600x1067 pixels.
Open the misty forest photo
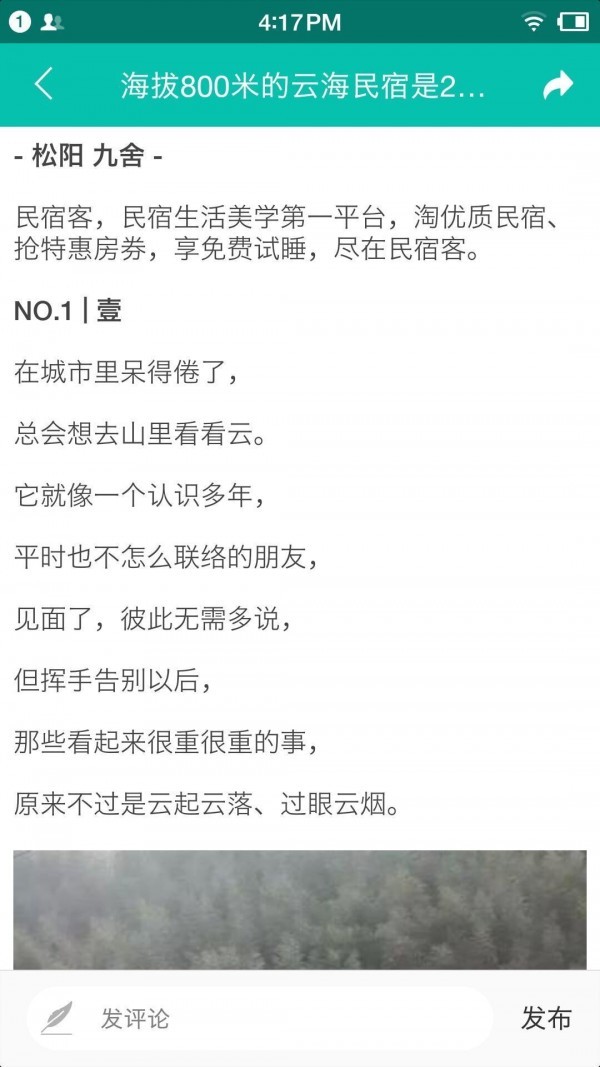click(300, 910)
